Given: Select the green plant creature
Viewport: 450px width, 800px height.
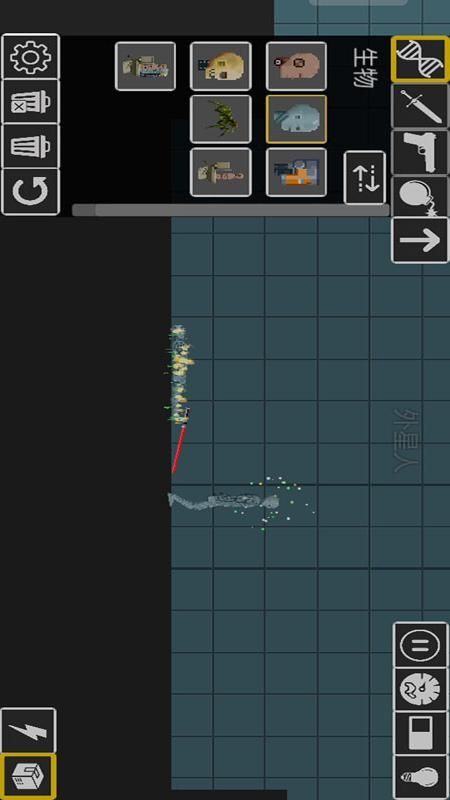Looking at the screenshot, I should [x=221, y=119].
